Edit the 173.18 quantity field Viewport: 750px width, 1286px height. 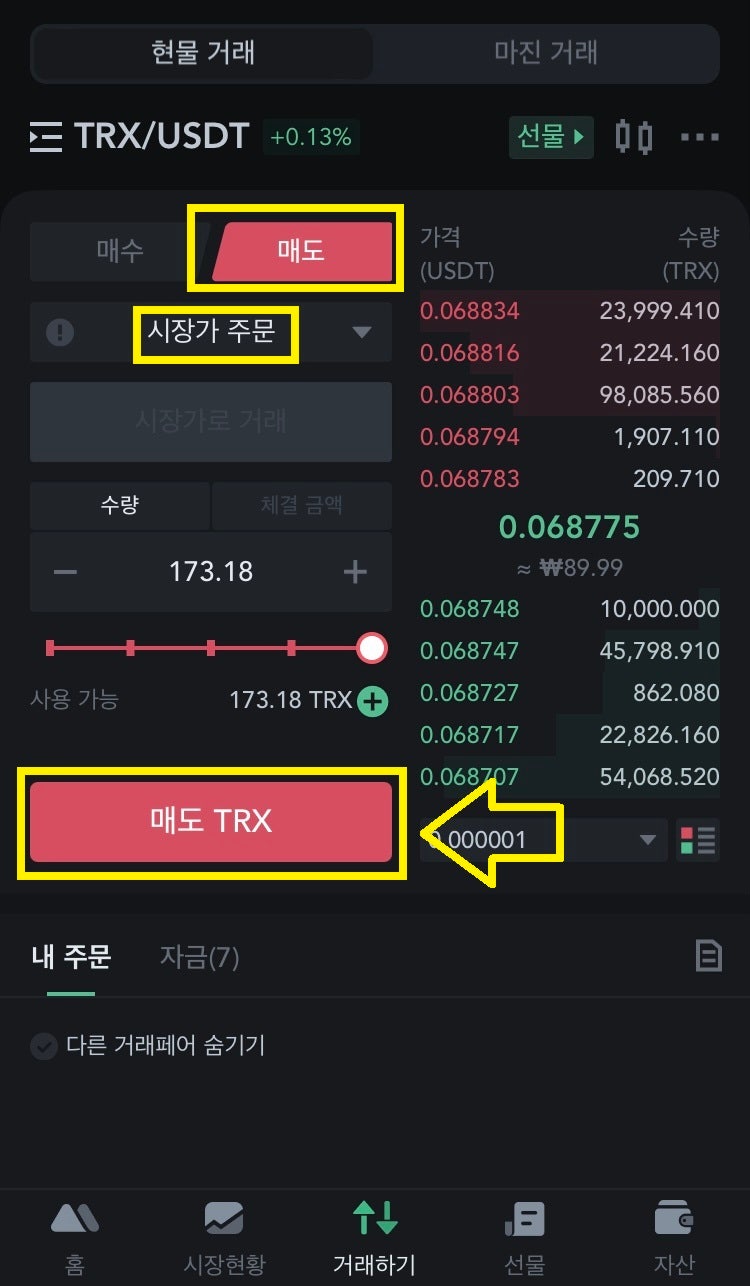(x=211, y=571)
